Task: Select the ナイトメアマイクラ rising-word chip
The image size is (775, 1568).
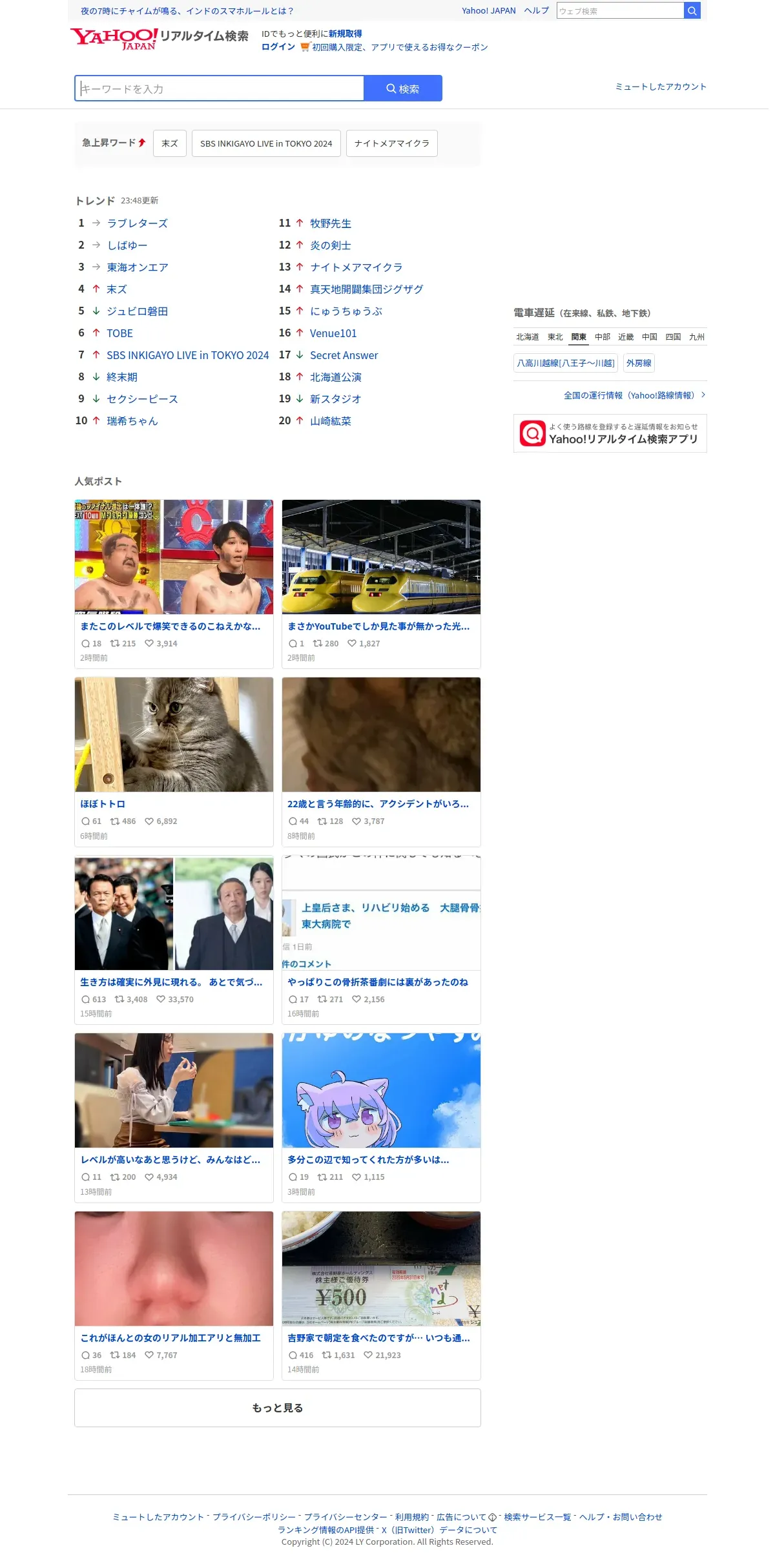Action: click(392, 143)
